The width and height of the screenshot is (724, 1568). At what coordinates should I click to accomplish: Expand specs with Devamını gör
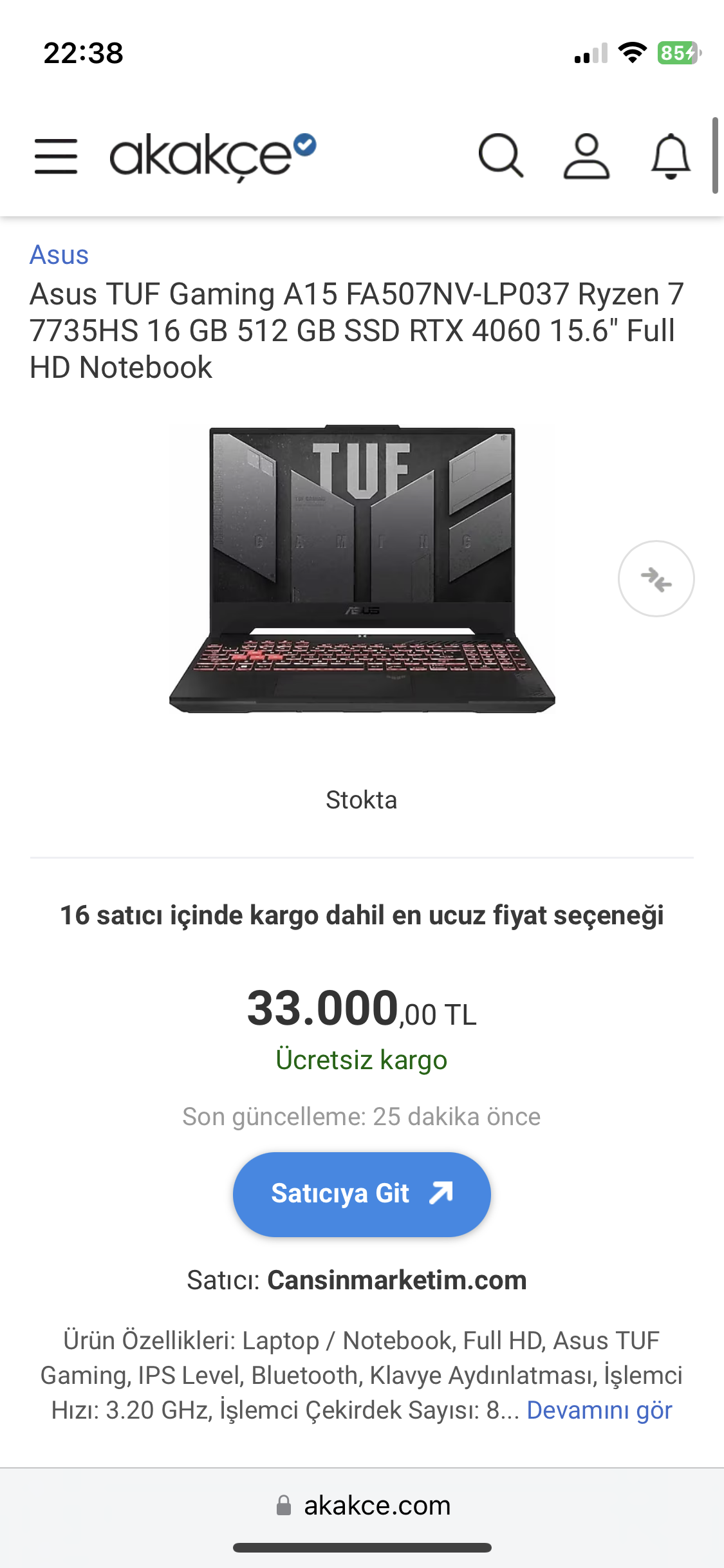tap(599, 1410)
